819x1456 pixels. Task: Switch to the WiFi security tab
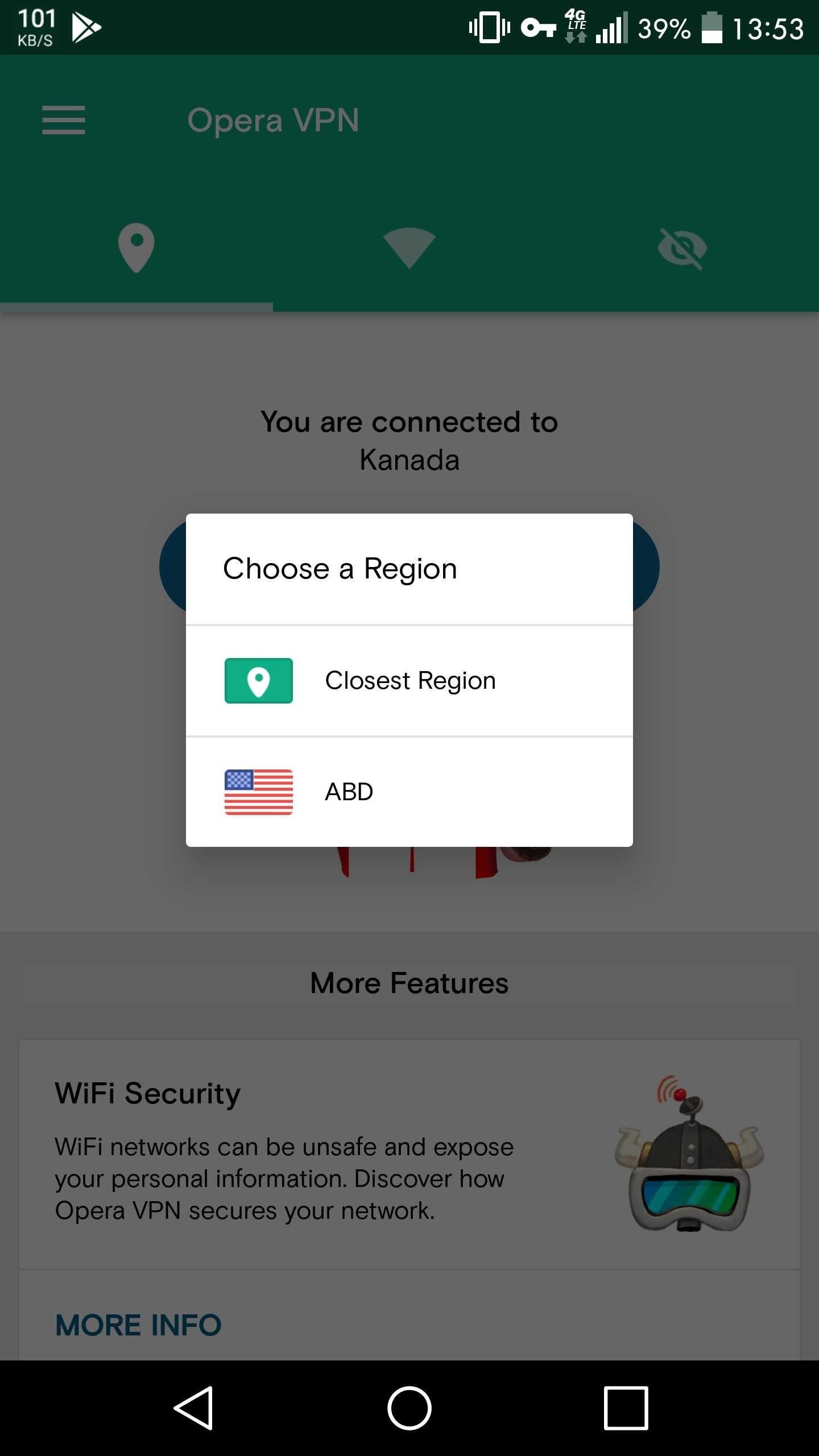coord(409,249)
